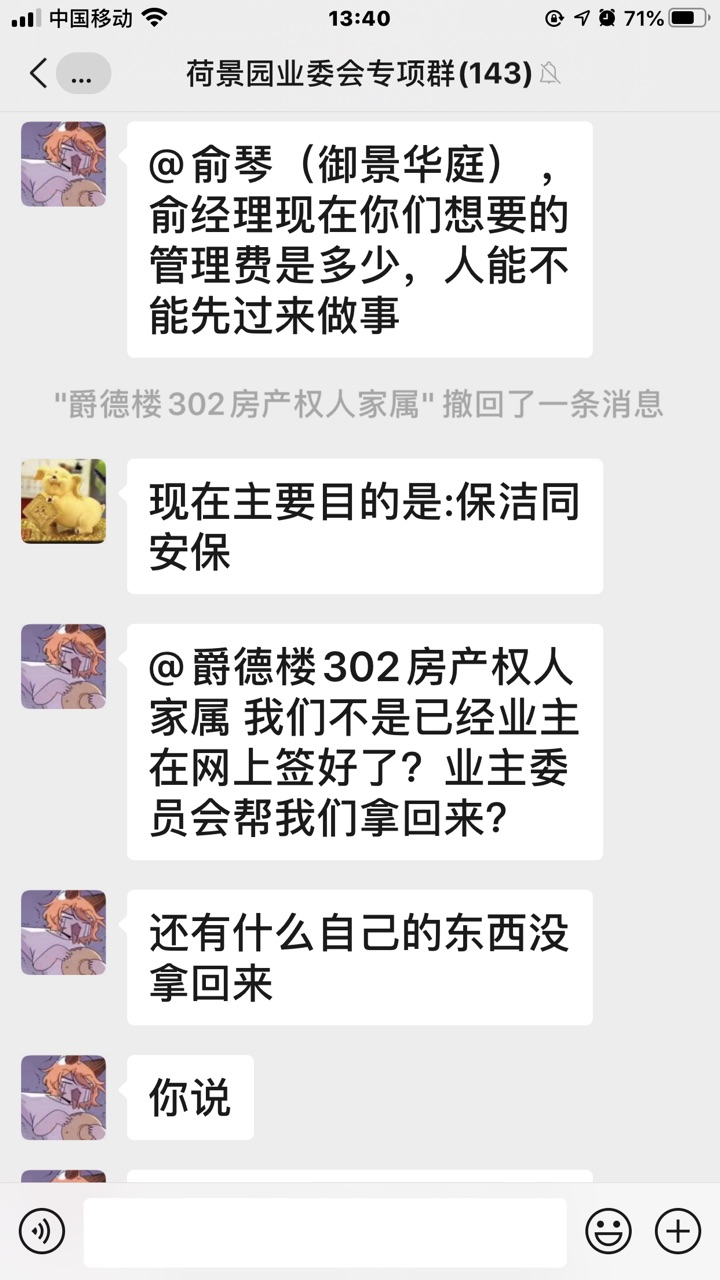Go back to the chat list
The image size is (720, 1280).
pos(38,73)
